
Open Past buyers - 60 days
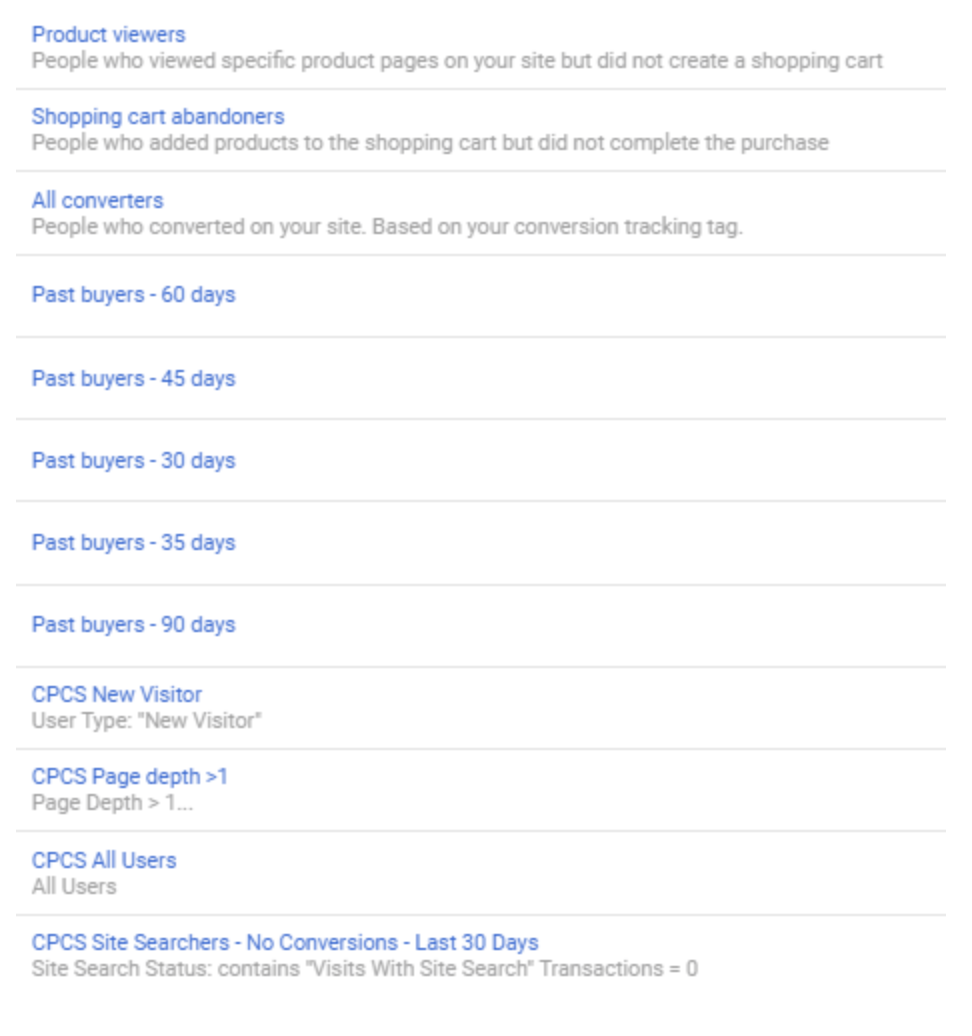[x=133, y=295]
